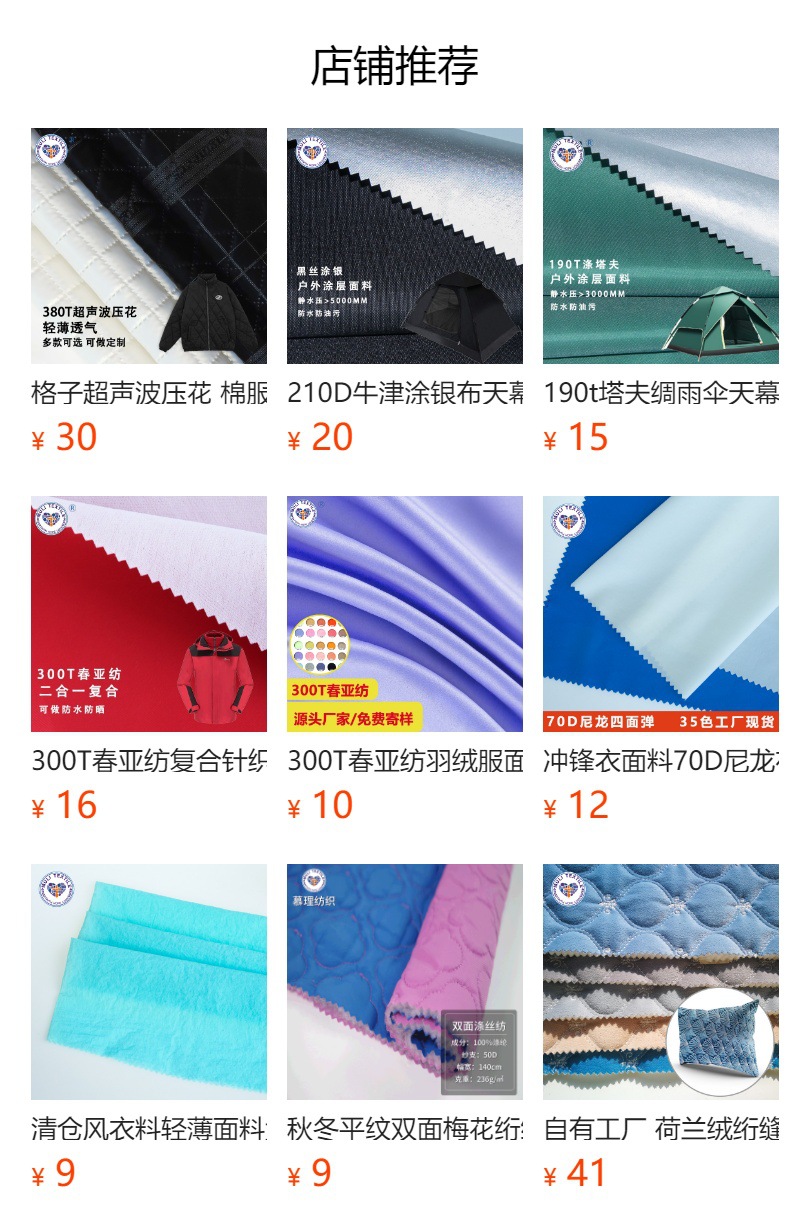Select the 190t塔夫绸 fabric item
The image size is (790, 1232).
click(660, 246)
